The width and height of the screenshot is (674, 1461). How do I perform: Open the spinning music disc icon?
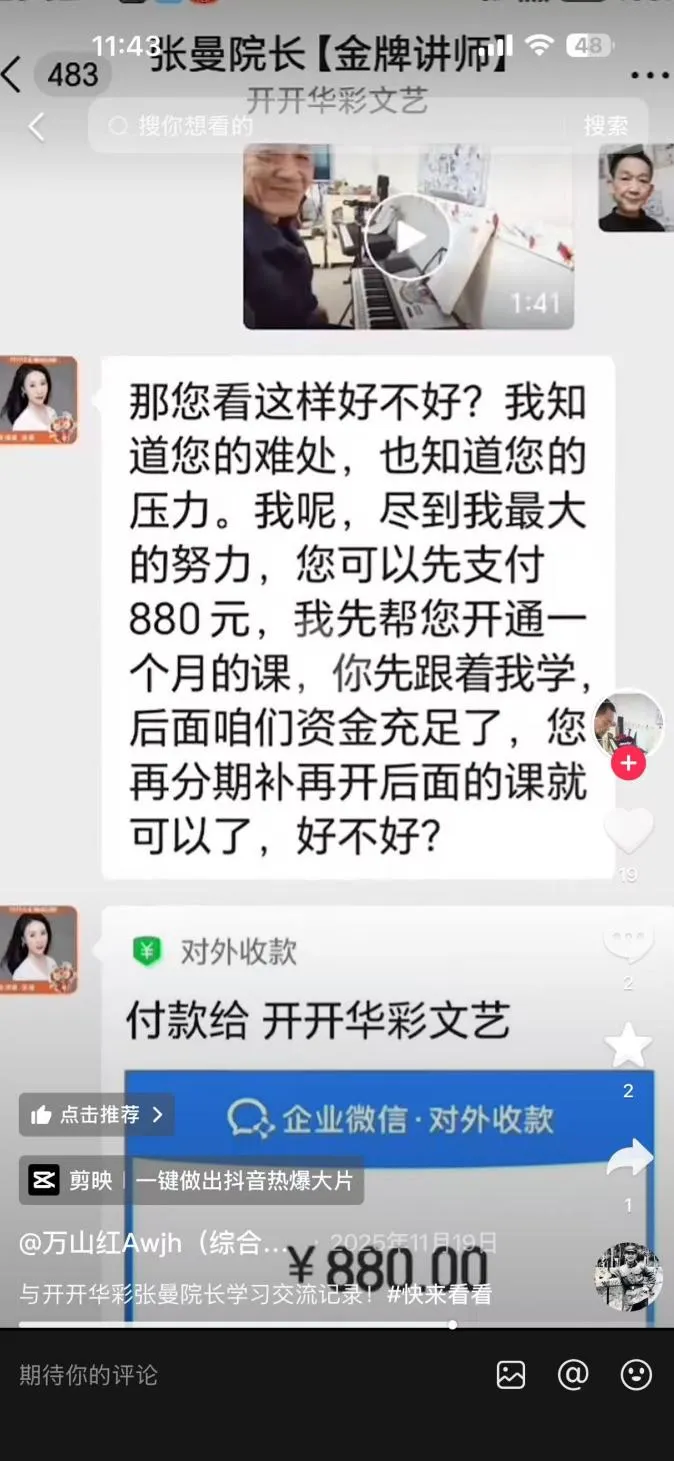[628, 1277]
